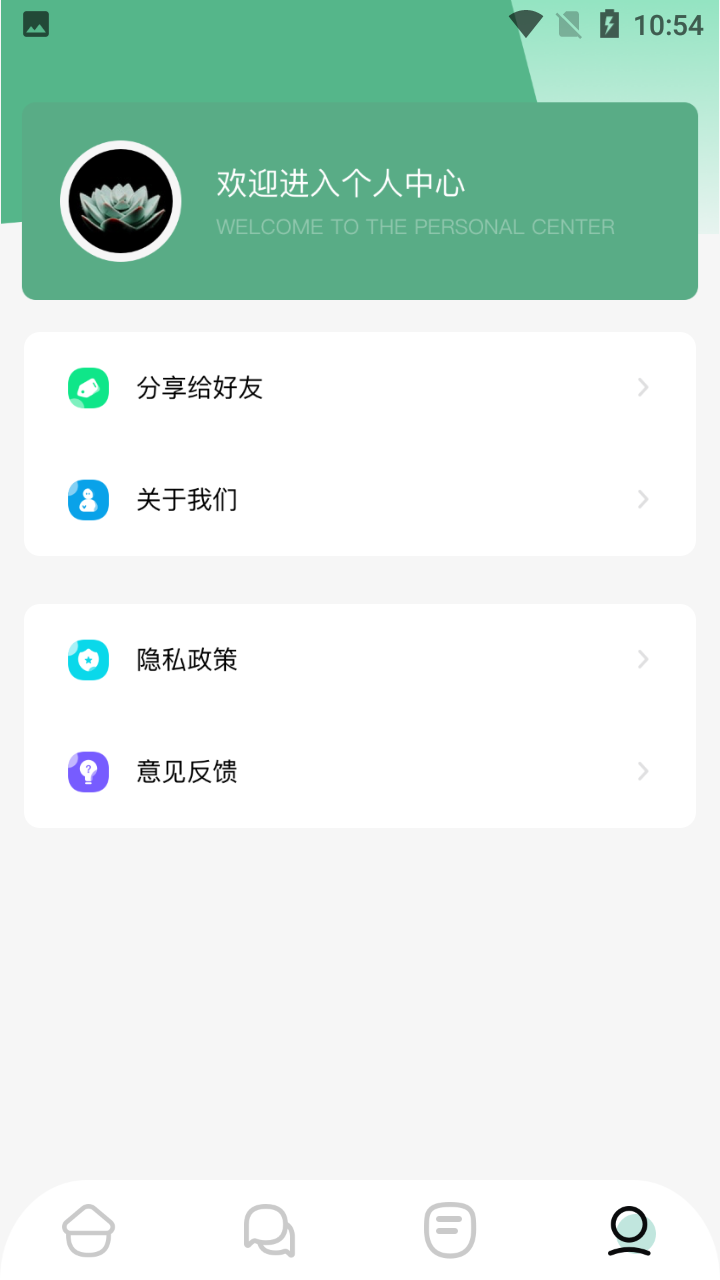
Task: Open 关于我们 using its right arrow
Action: (642, 499)
